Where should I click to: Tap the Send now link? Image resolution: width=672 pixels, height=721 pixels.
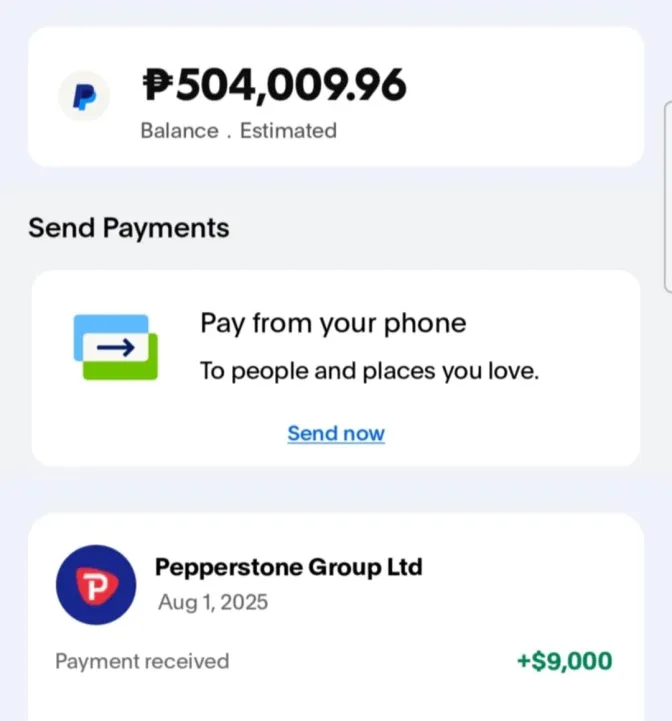tap(336, 433)
